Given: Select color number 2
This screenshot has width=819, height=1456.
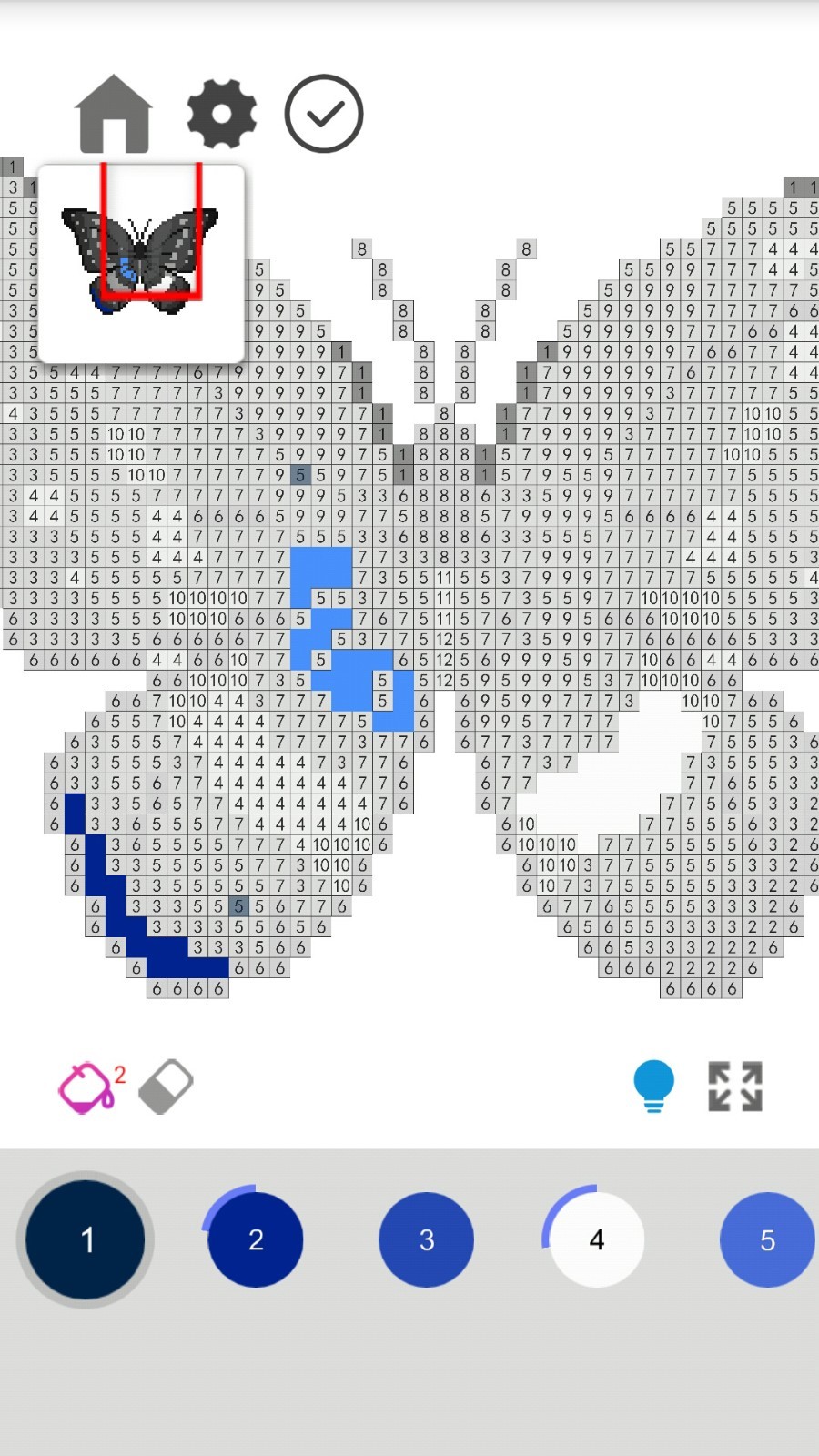Looking at the screenshot, I should click(x=256, y=1239).
